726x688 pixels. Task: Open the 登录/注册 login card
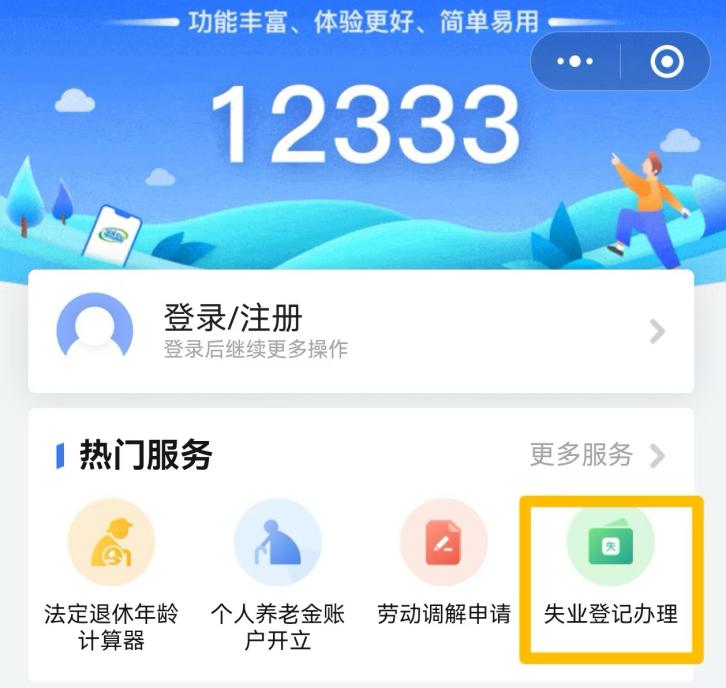[x=361, y=331]
